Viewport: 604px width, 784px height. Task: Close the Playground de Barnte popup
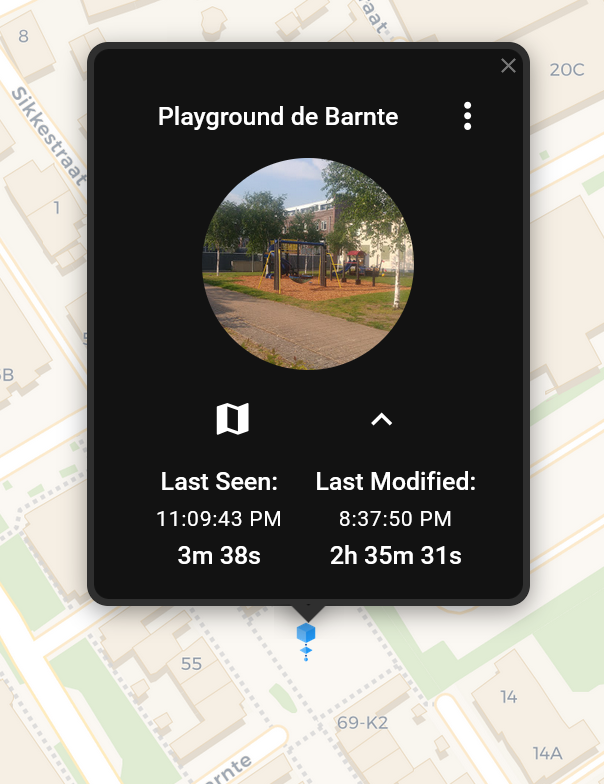click(x=508, y=66)
